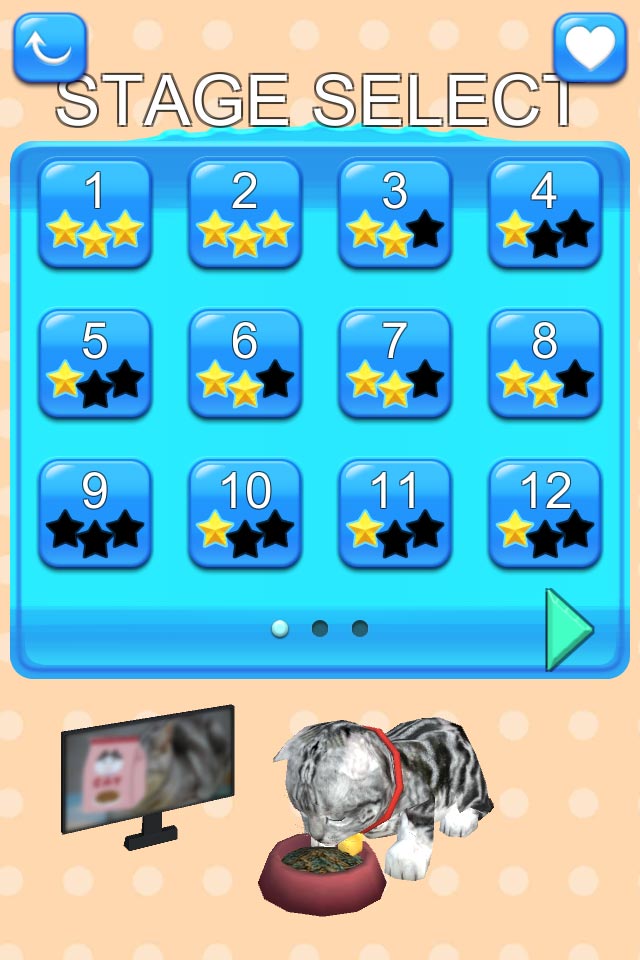Start stage 9

tap(95, 513)
